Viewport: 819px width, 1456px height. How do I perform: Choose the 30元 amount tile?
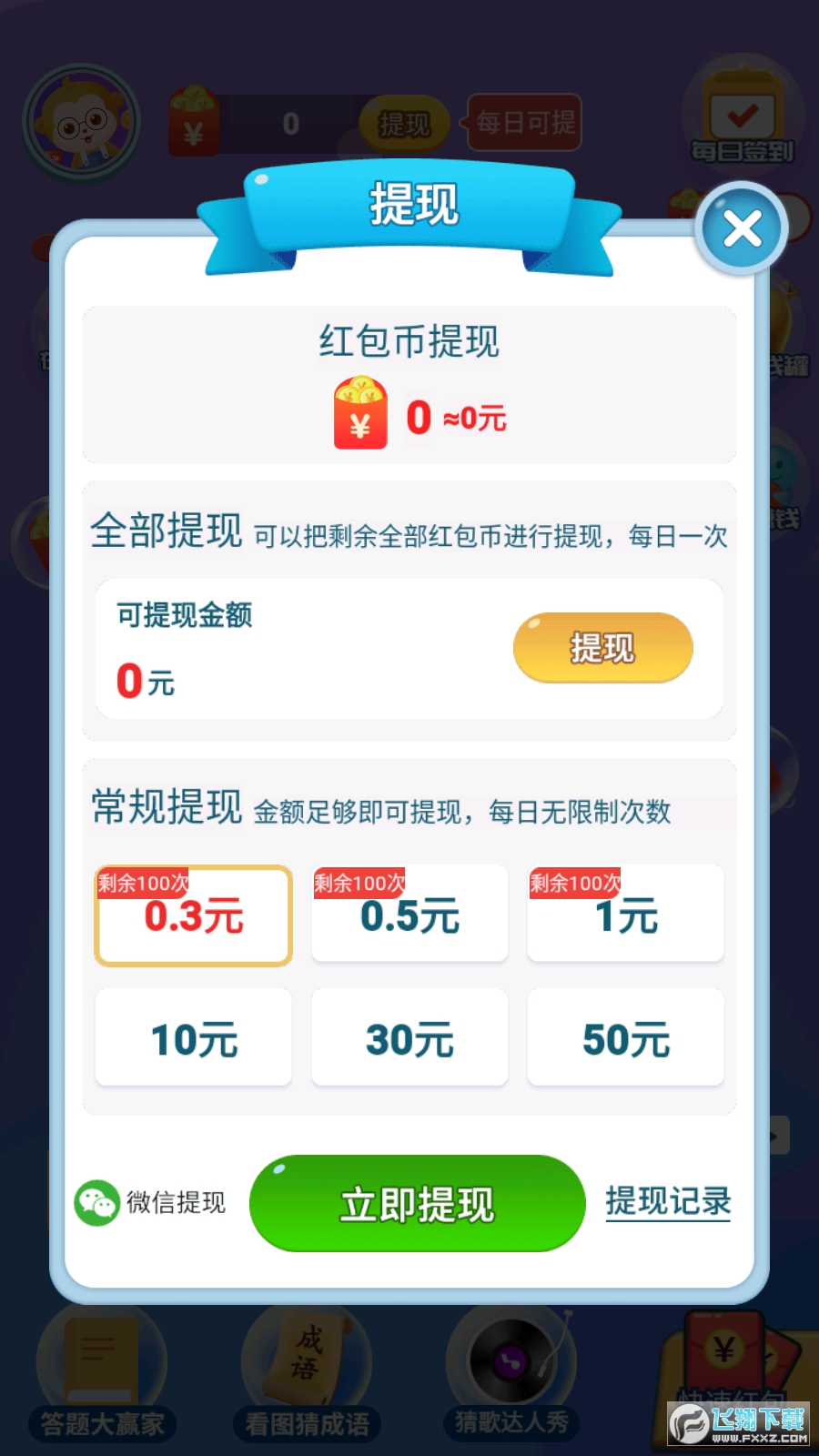[409, 1038]
